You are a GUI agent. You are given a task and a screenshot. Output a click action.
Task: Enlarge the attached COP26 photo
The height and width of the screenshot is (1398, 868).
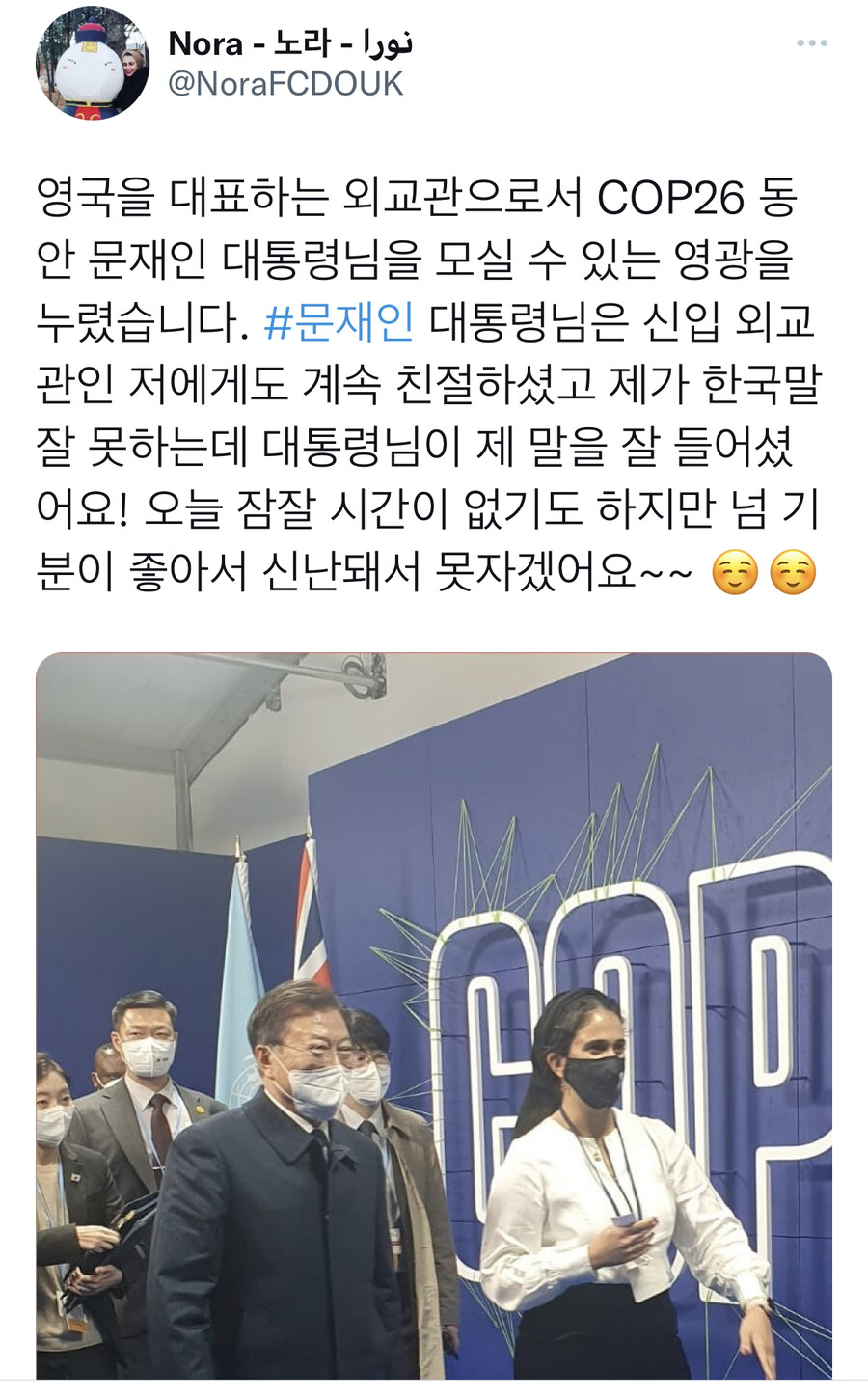coord(434,1016)
